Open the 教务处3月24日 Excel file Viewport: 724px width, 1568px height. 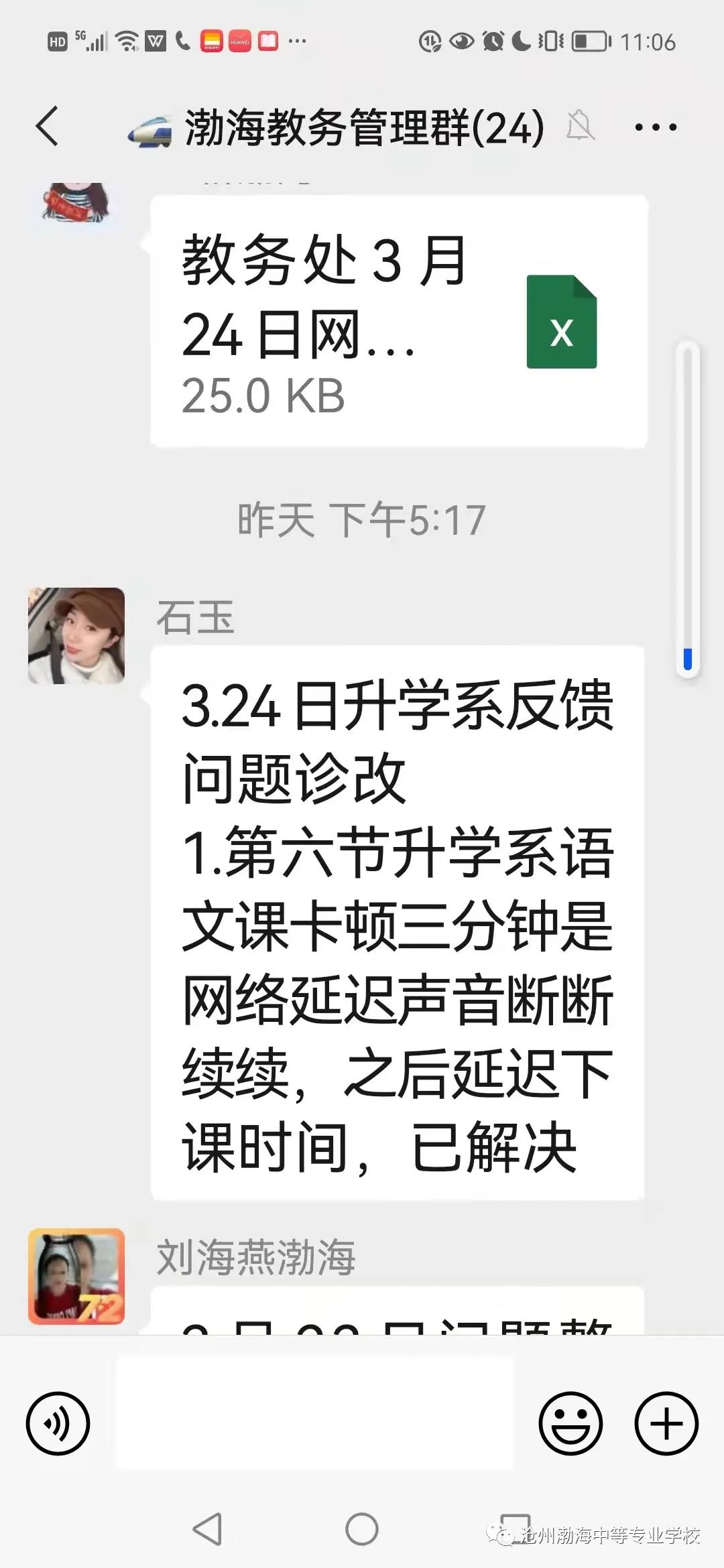click(398, 322)
